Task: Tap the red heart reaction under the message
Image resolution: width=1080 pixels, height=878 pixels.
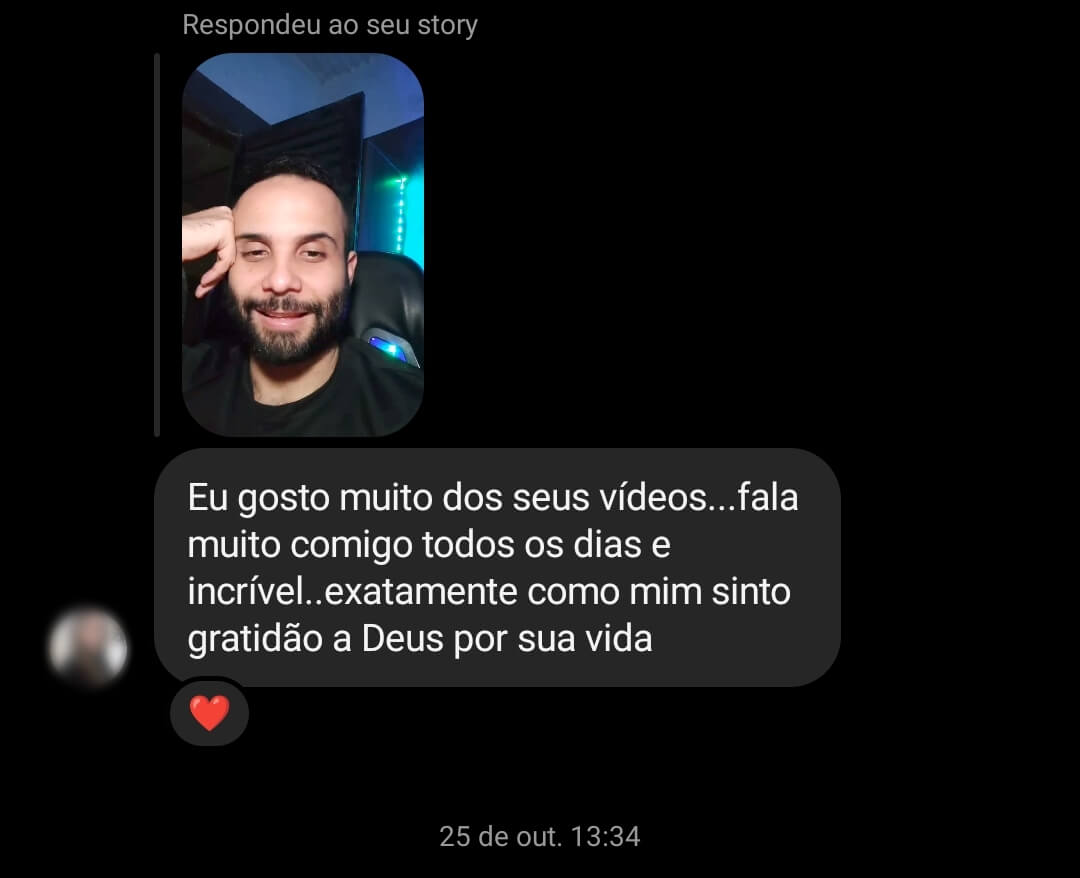Action: (209, 713)
